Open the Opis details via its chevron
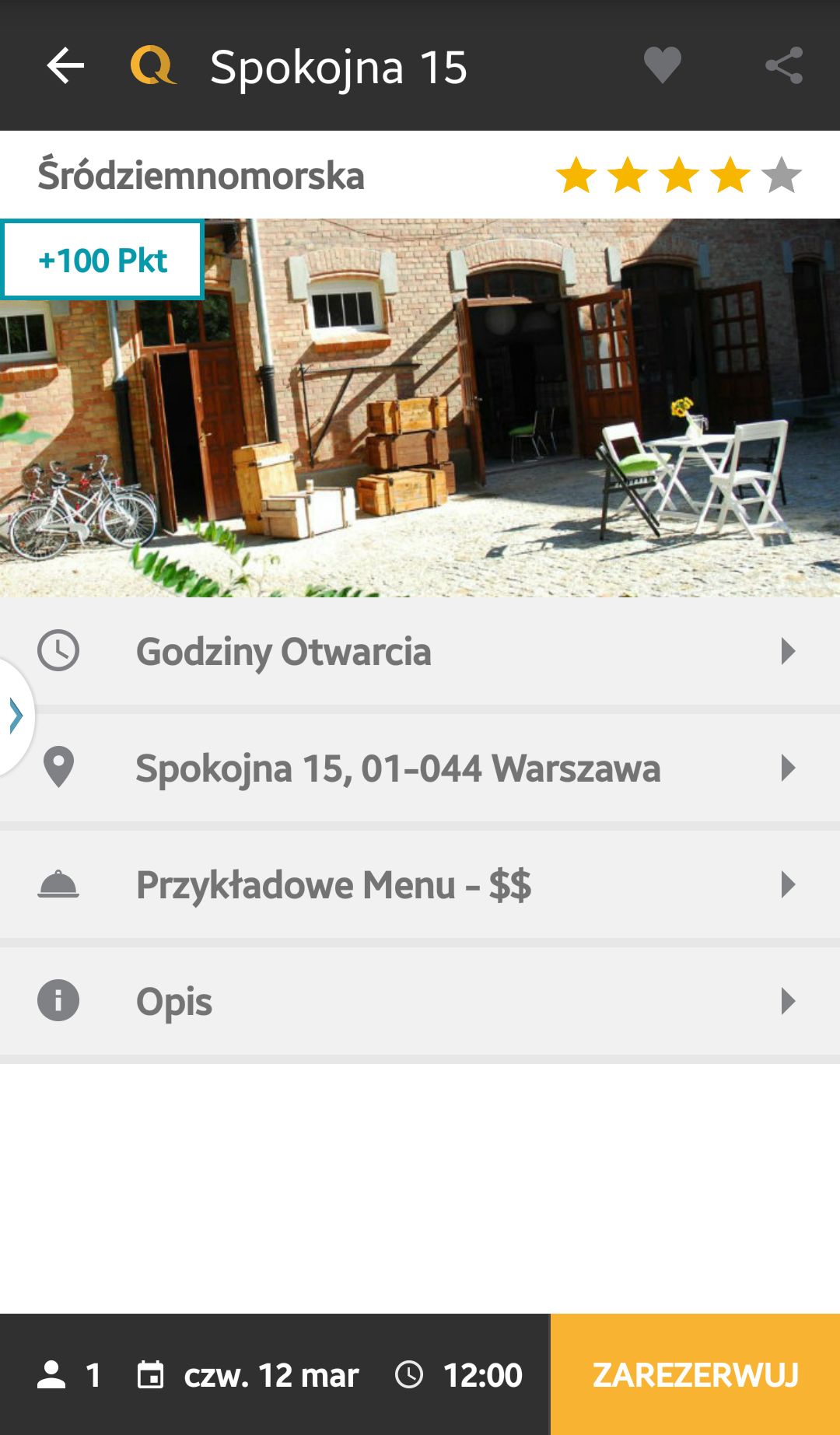840x1435 pixels. click(787, 1002)
